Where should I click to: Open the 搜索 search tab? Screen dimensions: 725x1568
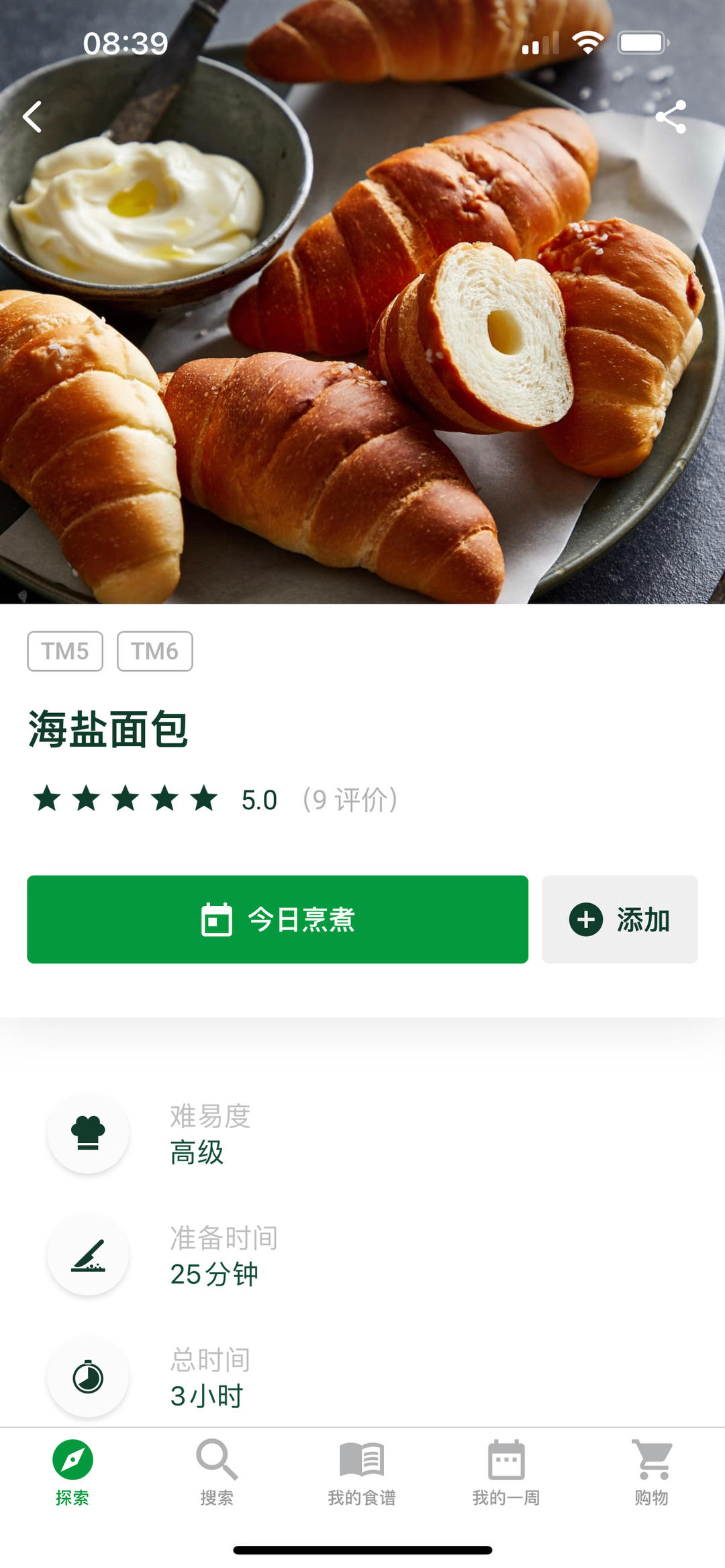click(217, 1472)
